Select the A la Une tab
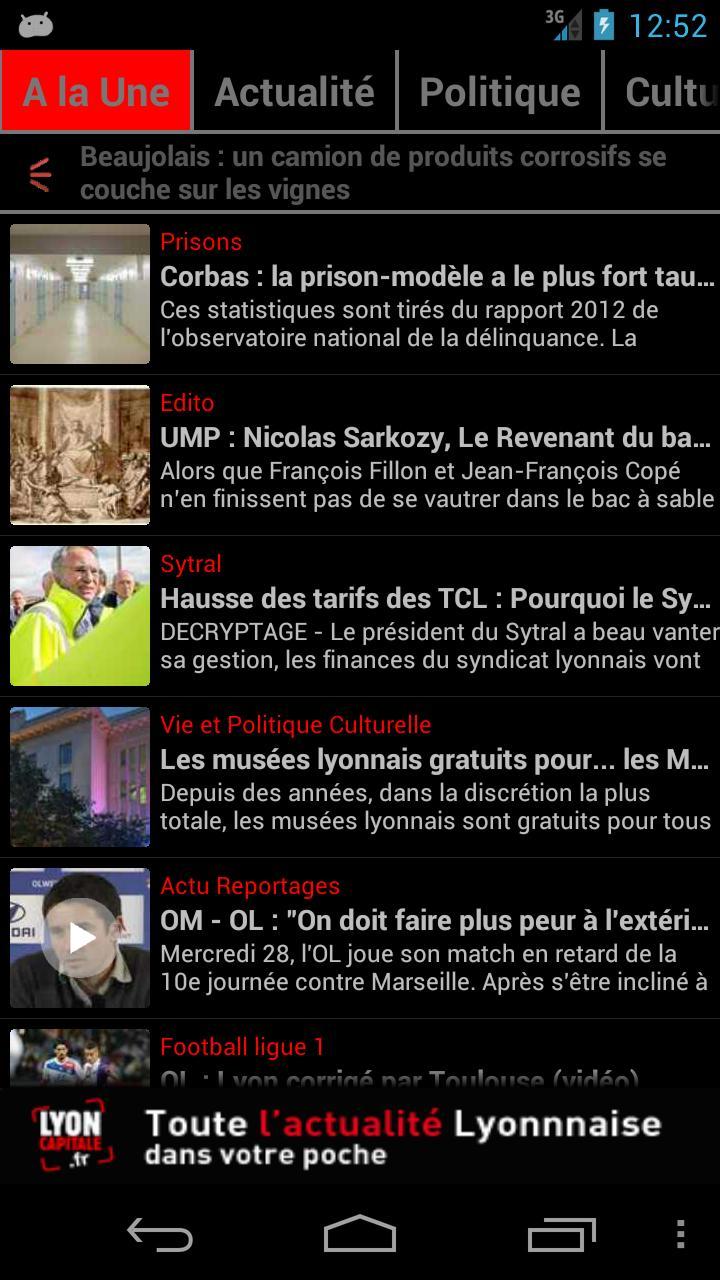This screenshot has height=1280, width=720. click(x=96, y=92)
